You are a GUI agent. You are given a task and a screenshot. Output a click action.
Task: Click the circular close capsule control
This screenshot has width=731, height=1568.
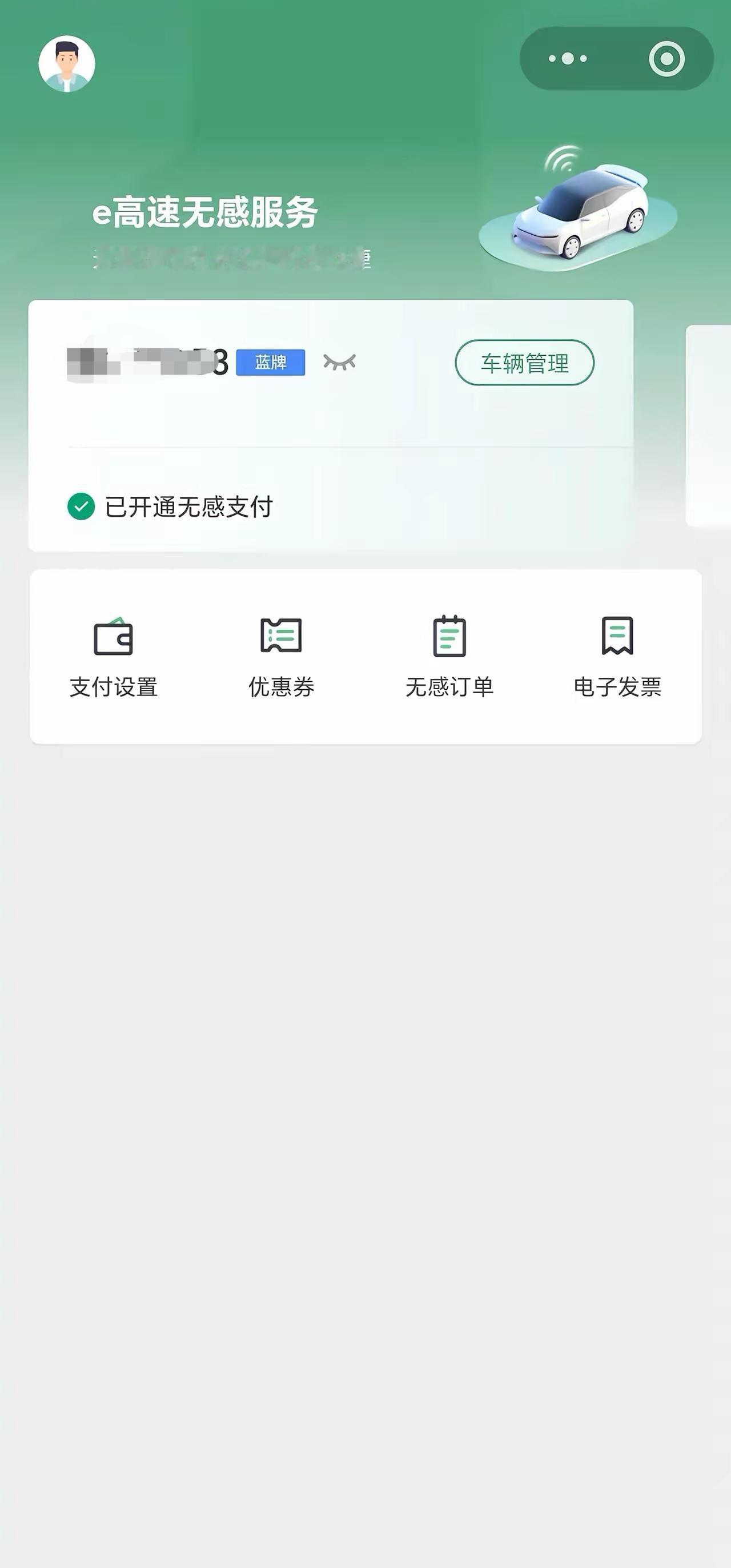[665, 58]
